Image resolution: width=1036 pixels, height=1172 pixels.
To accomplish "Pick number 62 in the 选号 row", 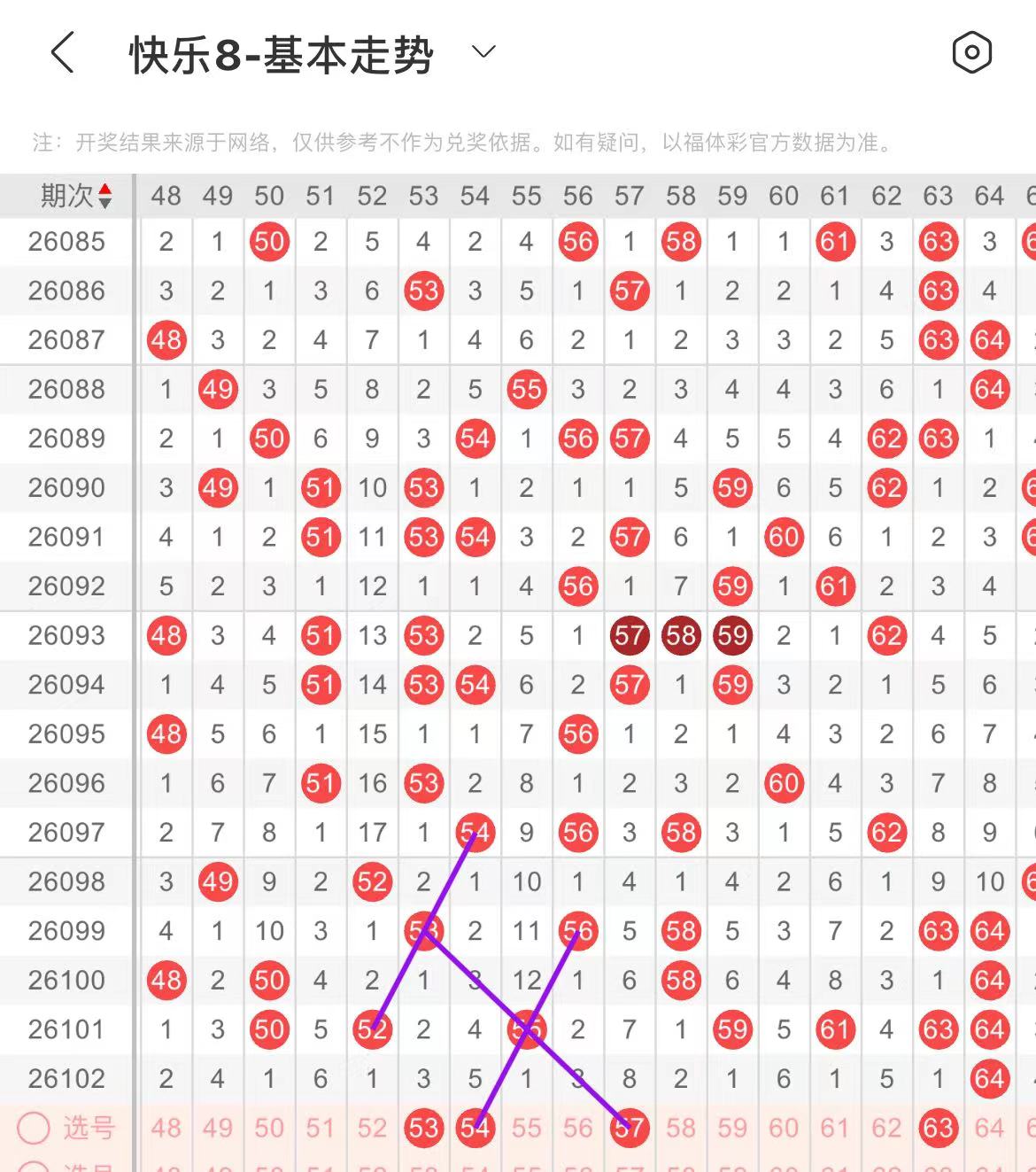I will pyautogui.click(x=886, y=1128).
